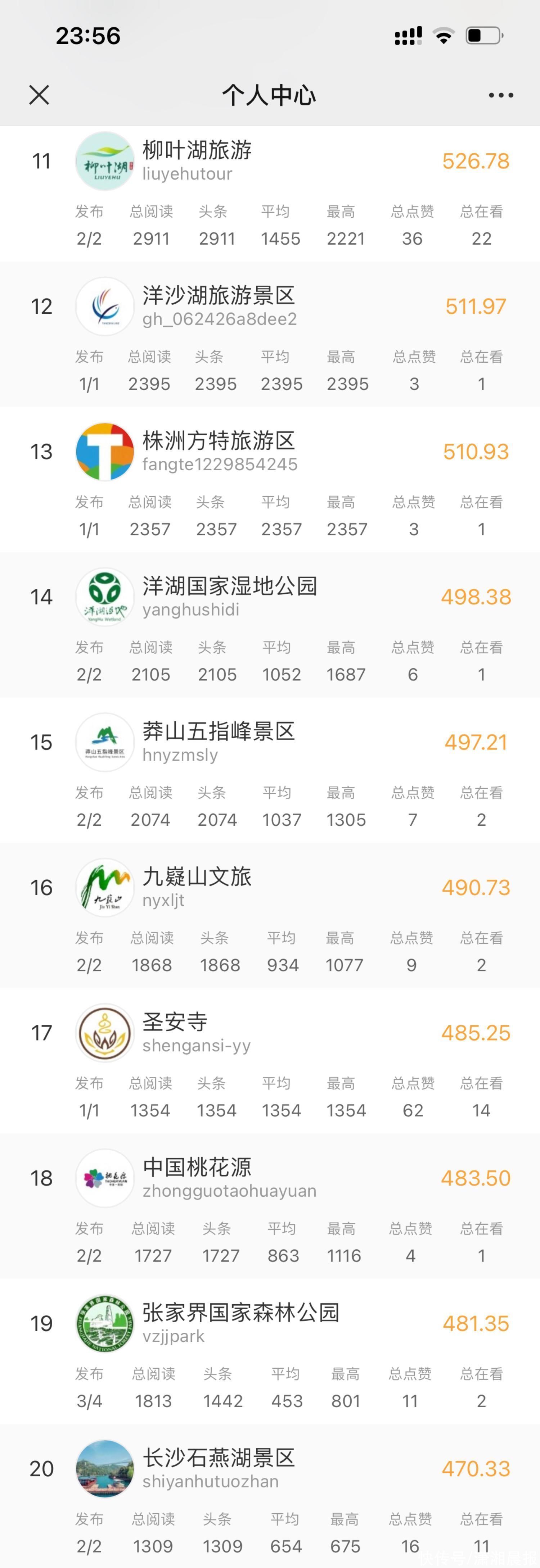Open the 莽山五指峰景区 row
The image size is (540, 1568).
coord(219,731)
